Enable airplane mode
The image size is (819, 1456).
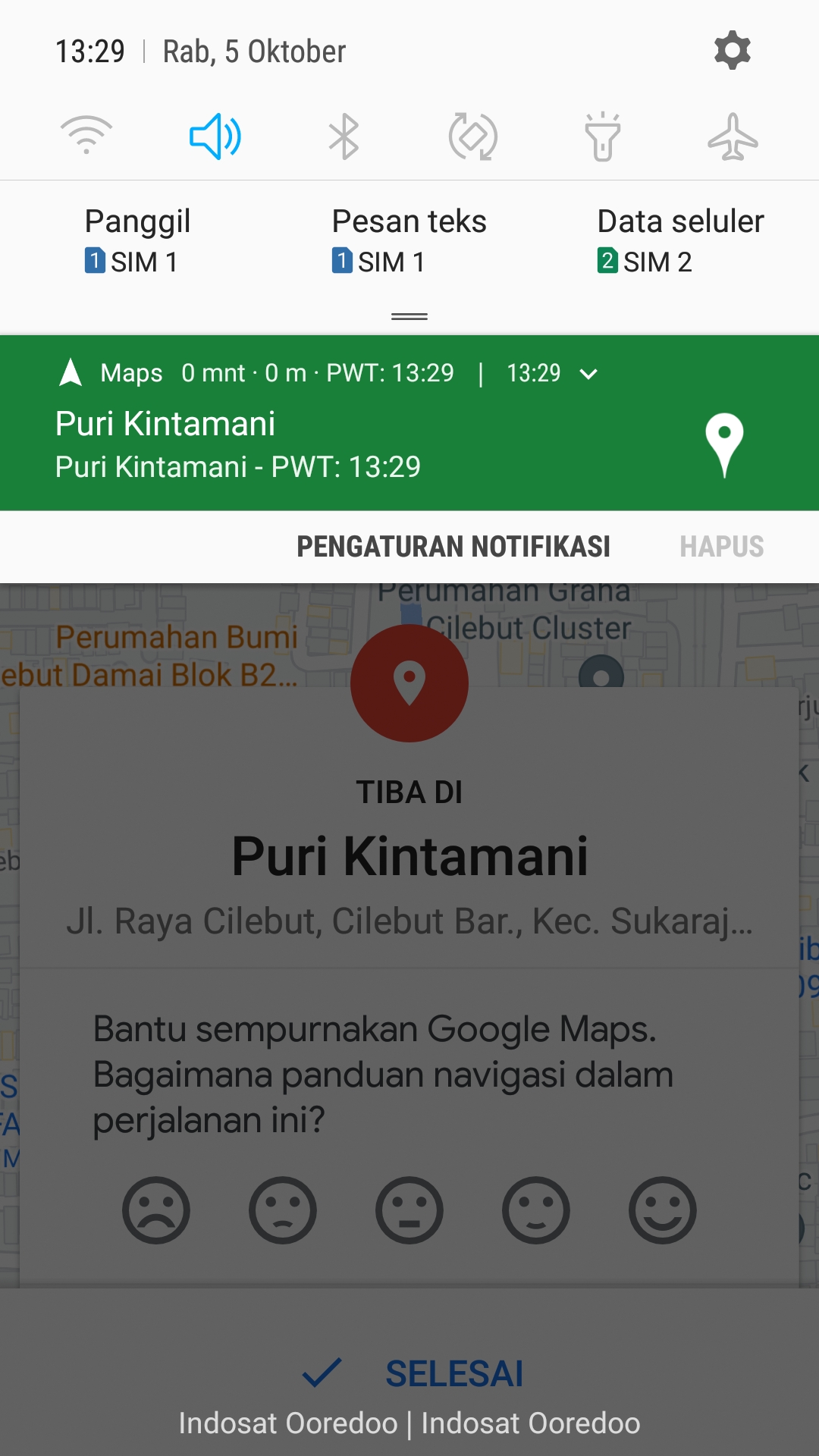coord(733,136)
